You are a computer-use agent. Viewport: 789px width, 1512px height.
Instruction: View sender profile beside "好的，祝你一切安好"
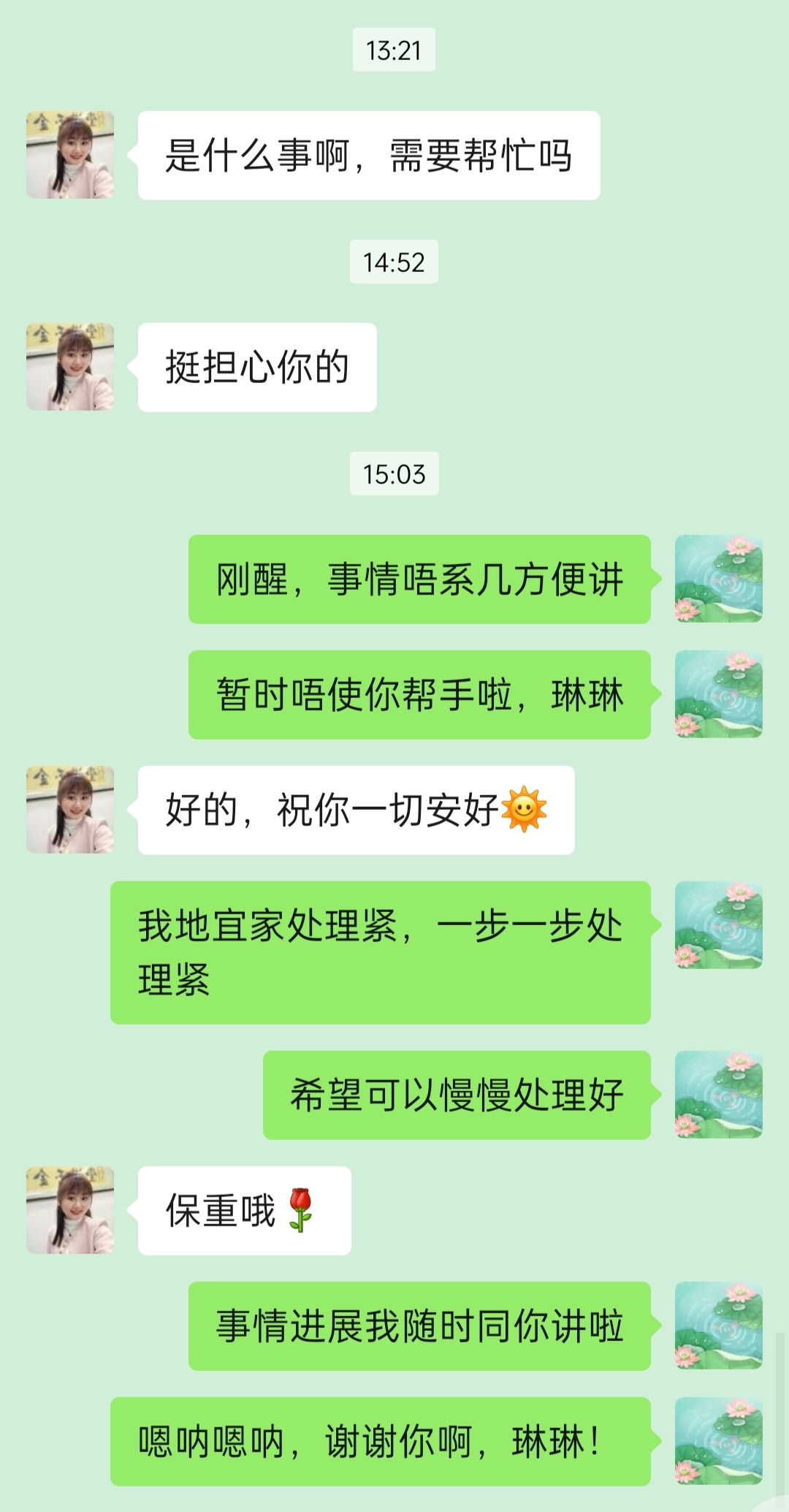pos(70,810)
